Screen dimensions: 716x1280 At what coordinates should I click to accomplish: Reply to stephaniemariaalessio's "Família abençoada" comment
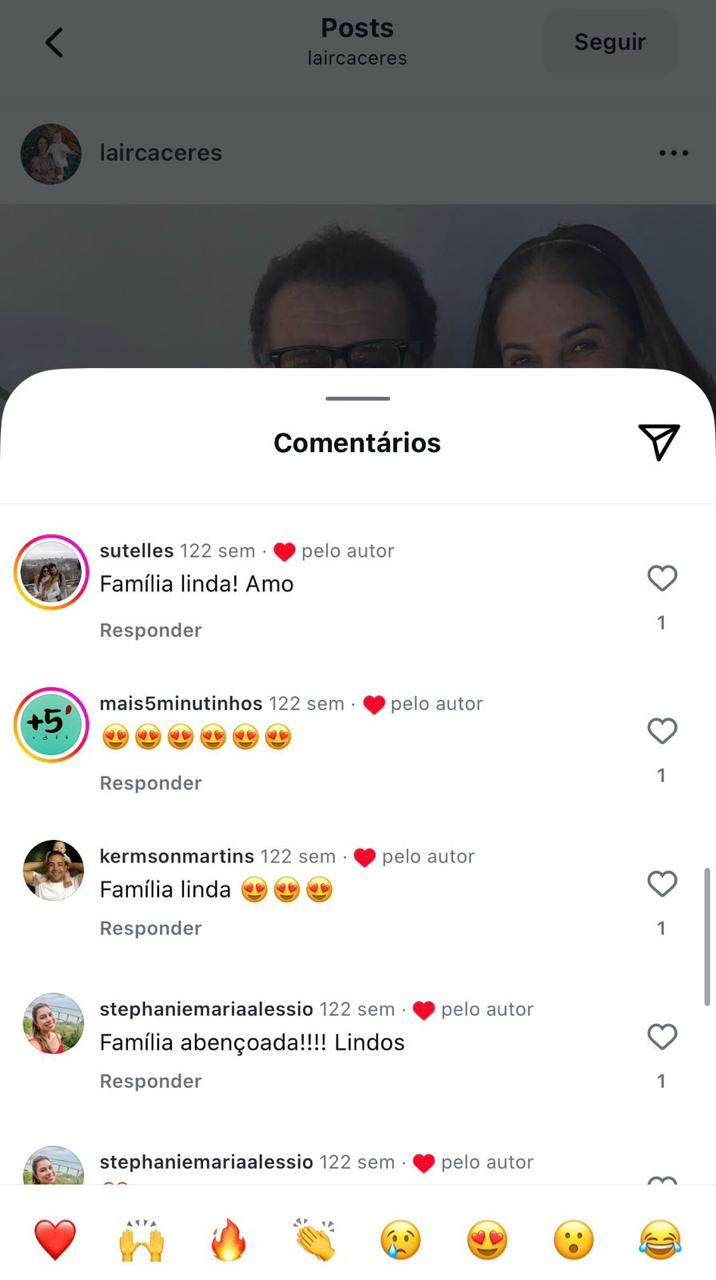[x=151, y=1081]
